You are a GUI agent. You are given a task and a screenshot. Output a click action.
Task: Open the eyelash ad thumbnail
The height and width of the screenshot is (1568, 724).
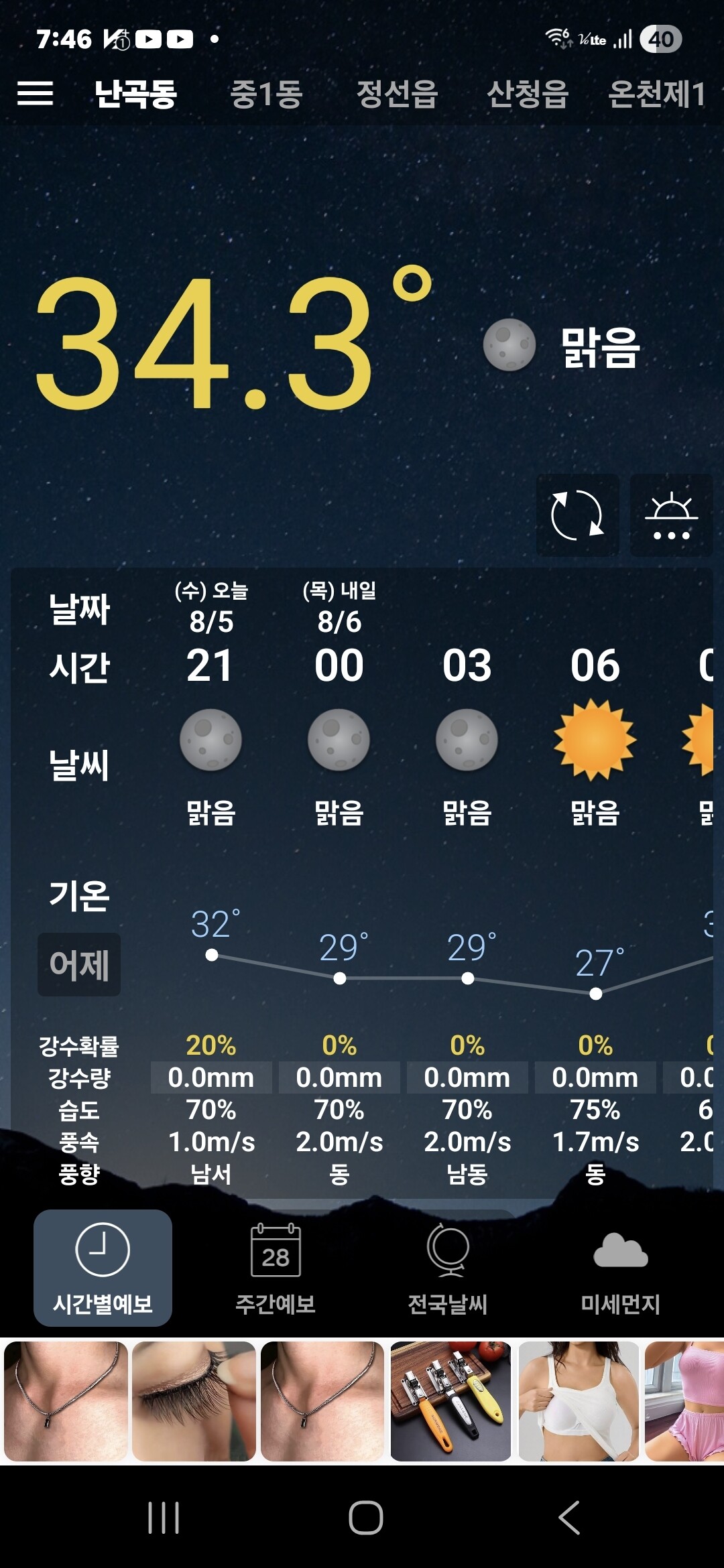point(194,1401)
